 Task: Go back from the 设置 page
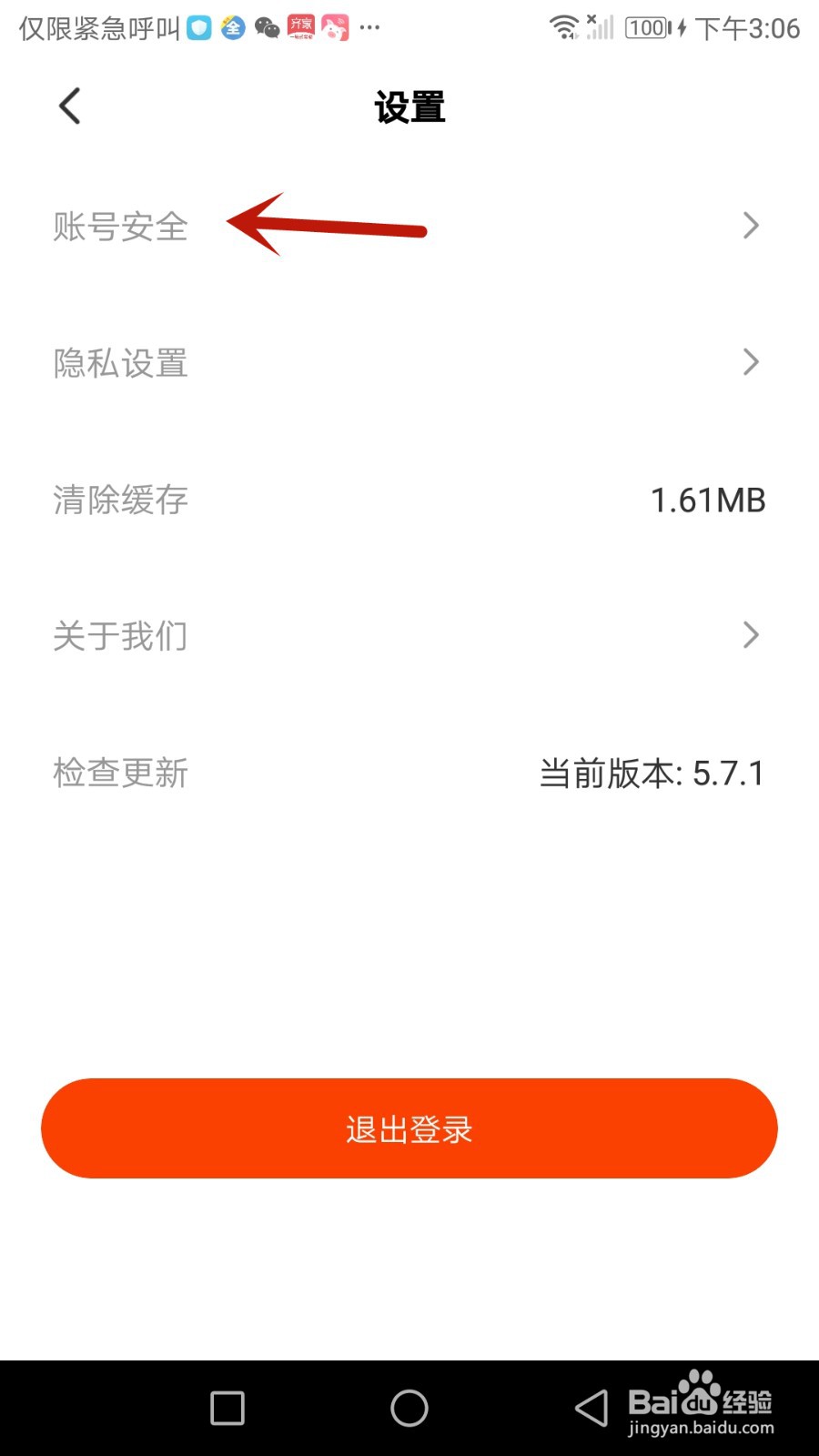pyautogui.click(x=69, y=106)
